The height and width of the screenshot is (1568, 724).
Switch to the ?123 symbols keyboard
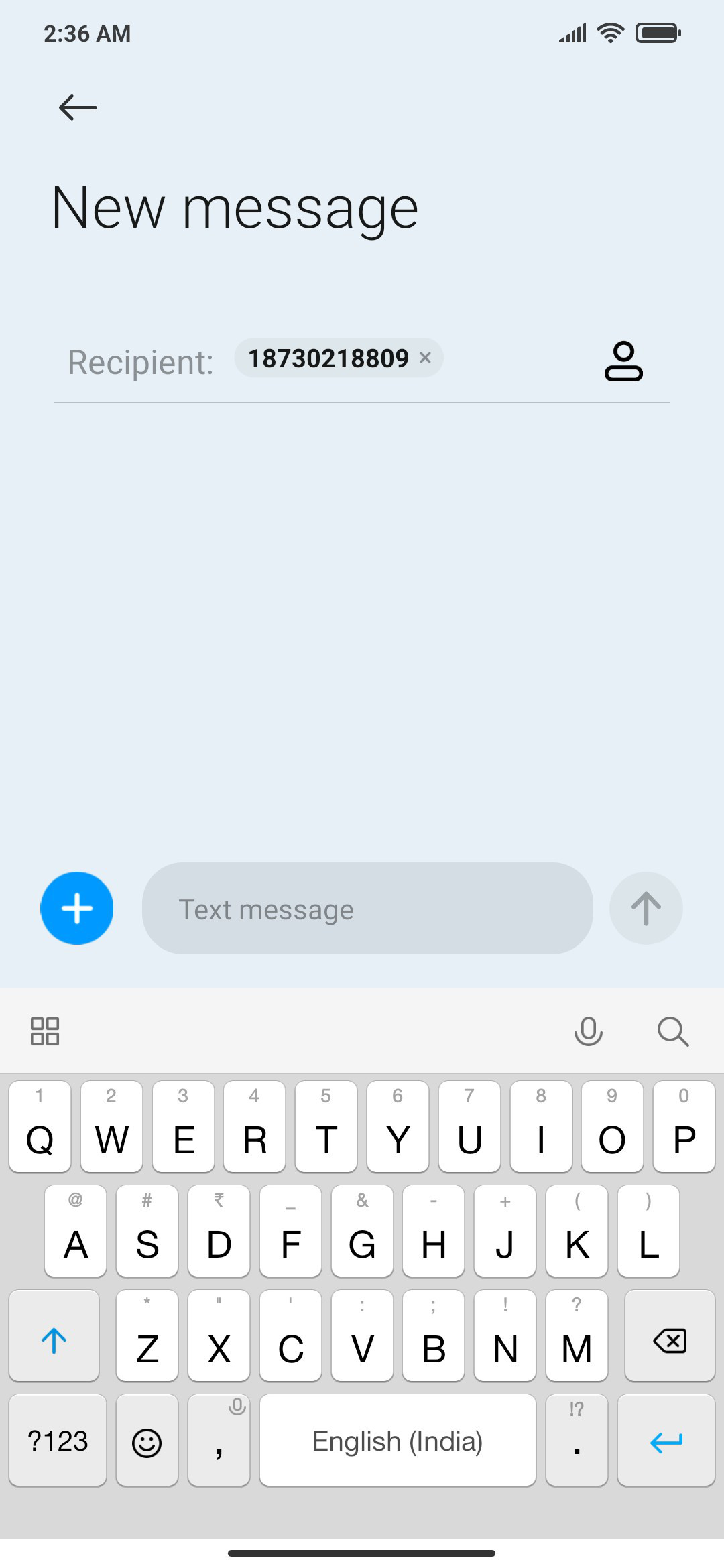(x=58, y=1441)
